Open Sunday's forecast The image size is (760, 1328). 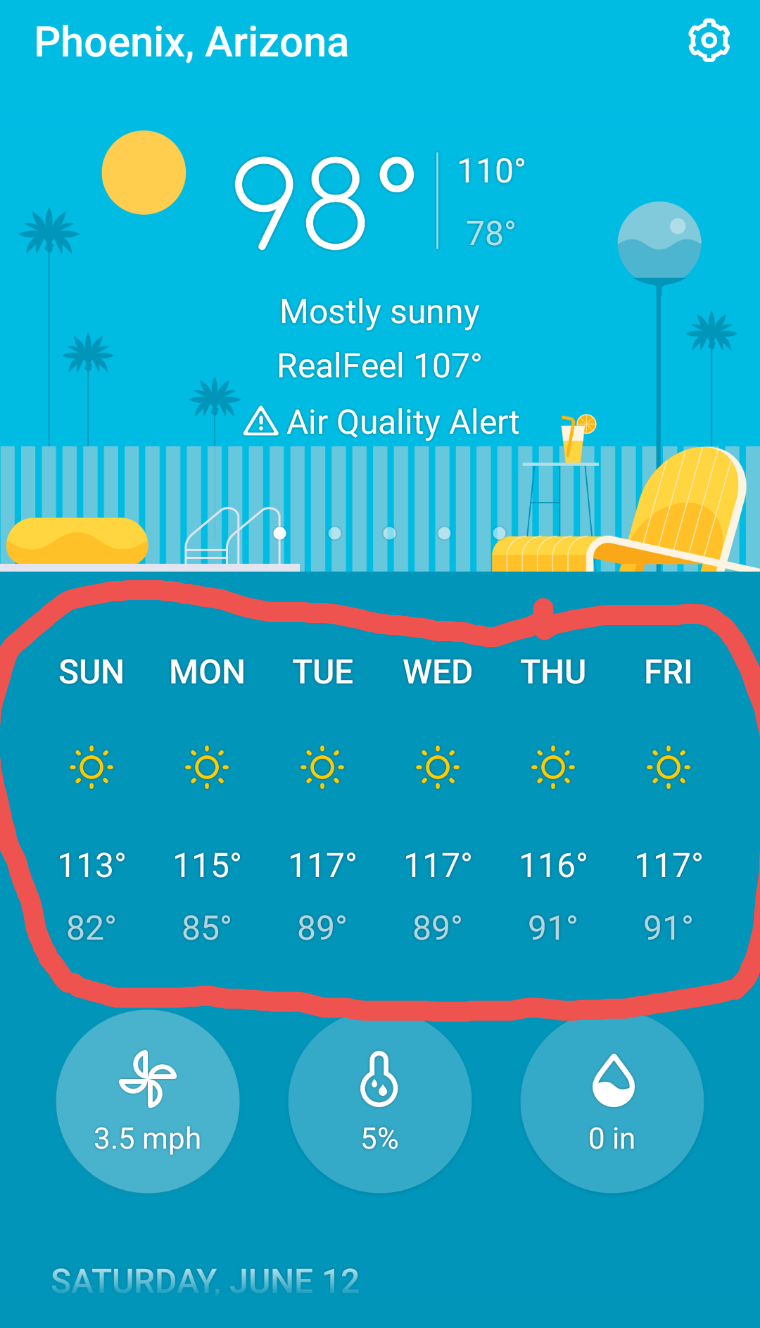click(91, 800)
